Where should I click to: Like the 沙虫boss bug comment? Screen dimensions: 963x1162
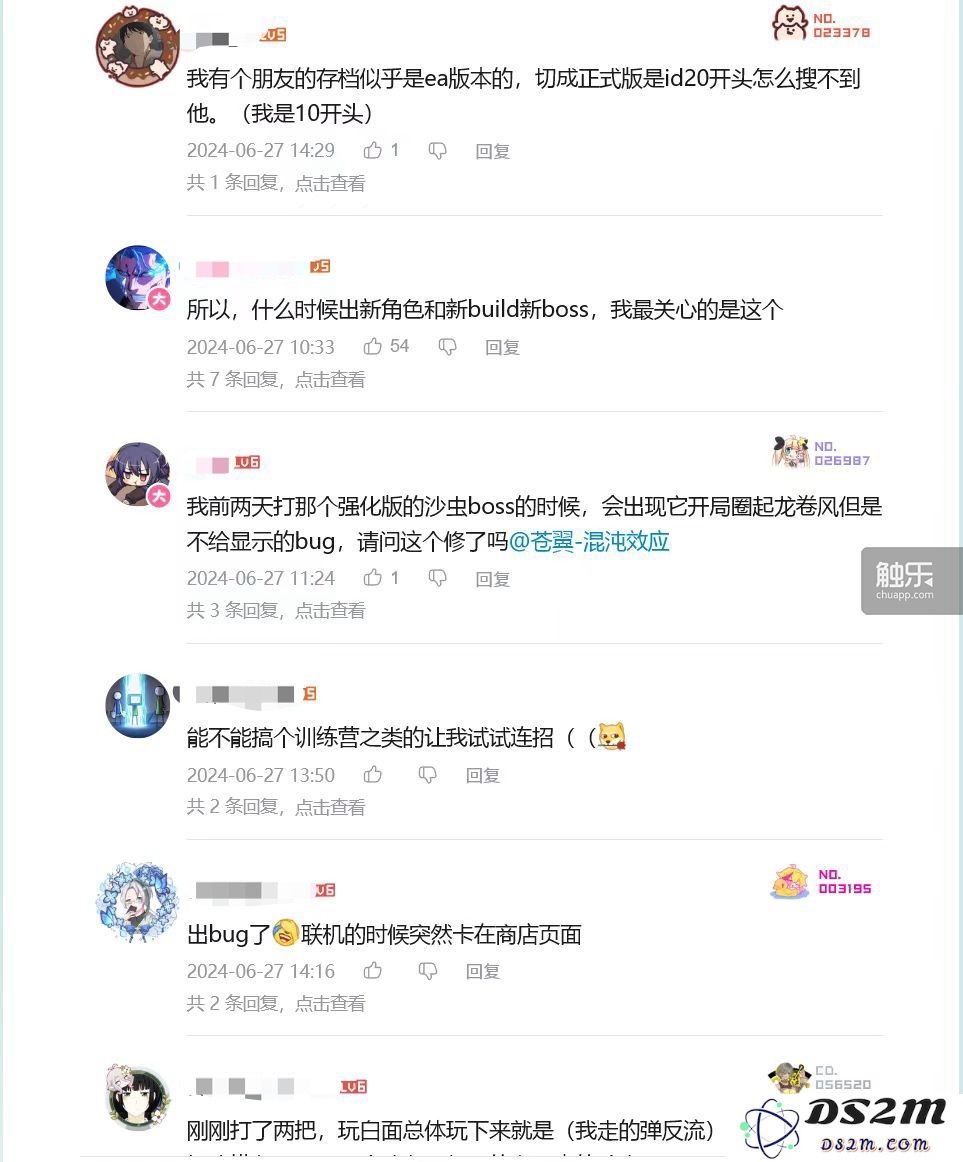[373, 578]
